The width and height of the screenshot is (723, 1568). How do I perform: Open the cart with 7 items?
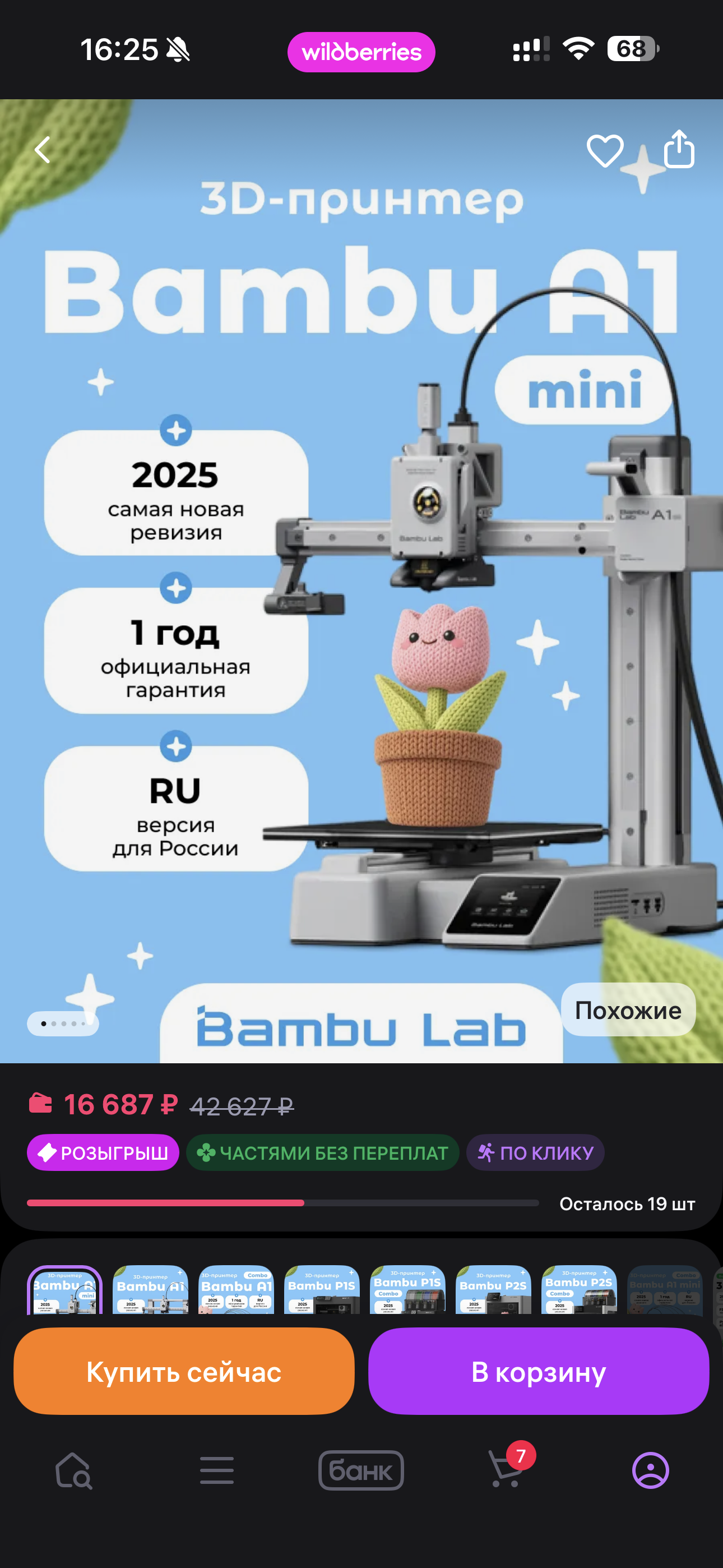(506, 1469)
